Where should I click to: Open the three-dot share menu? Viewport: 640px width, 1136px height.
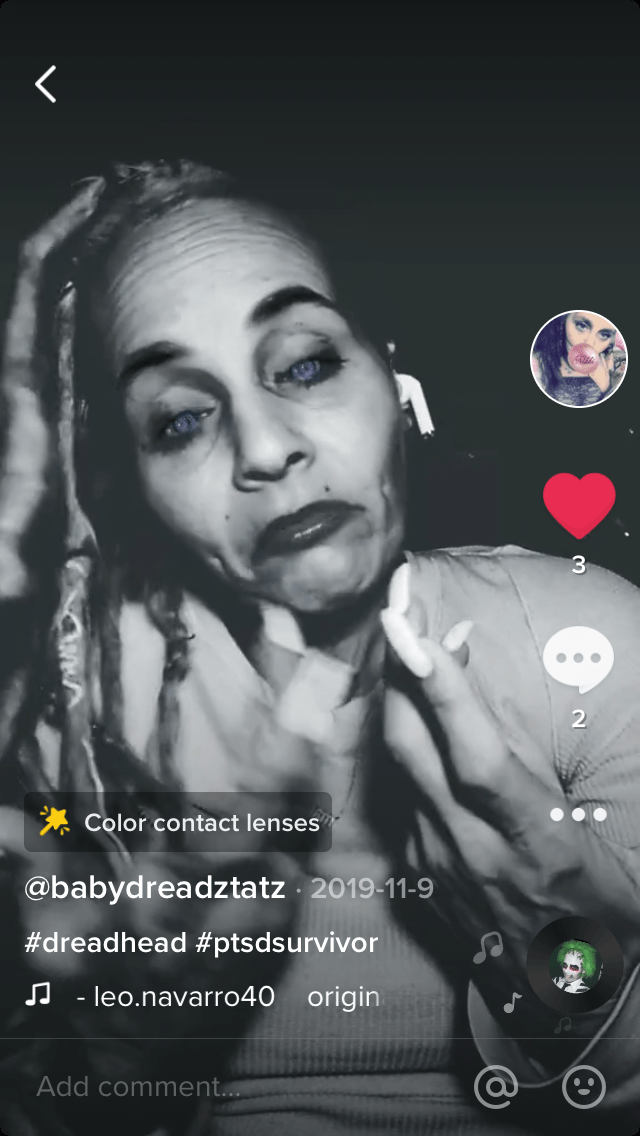click(x=578, y=814)
